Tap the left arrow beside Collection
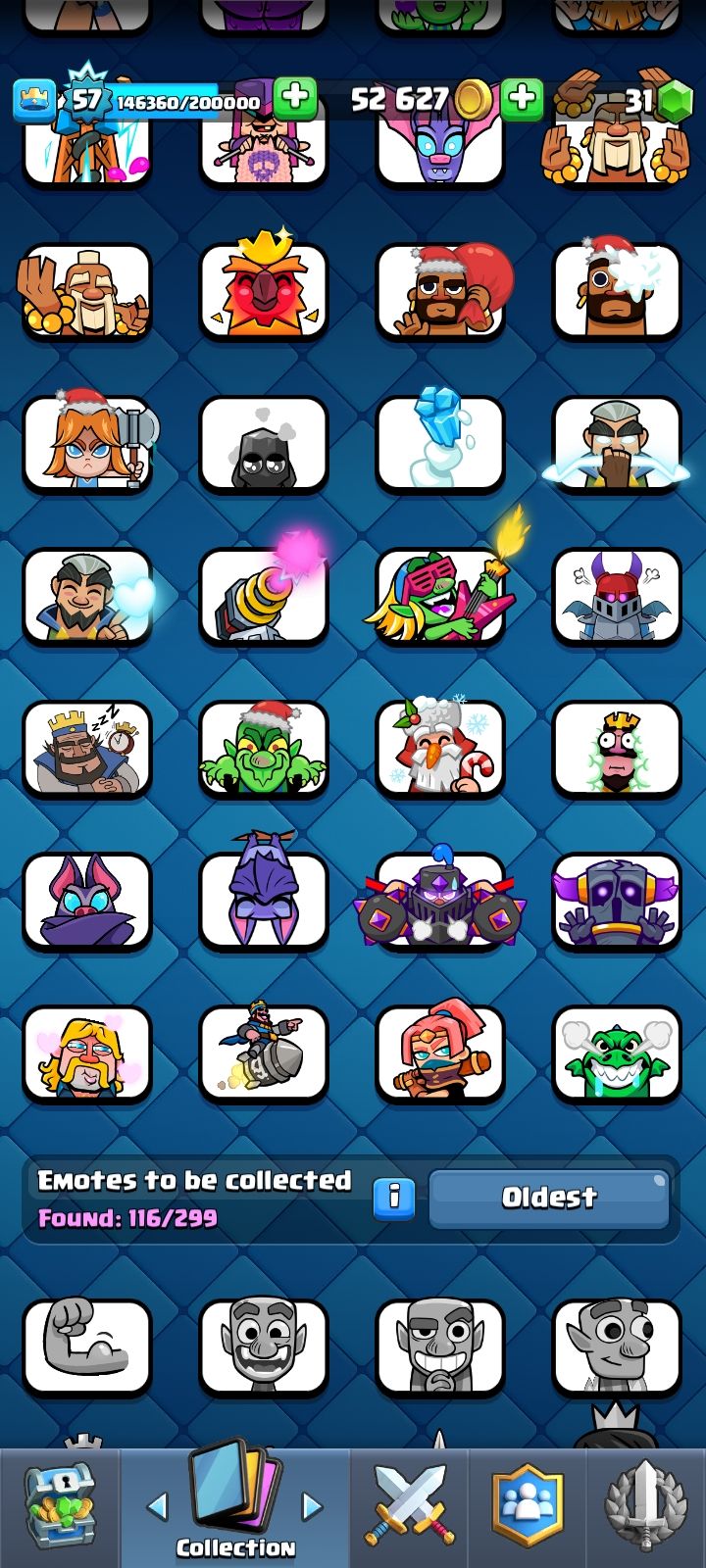This screenshot has height=1568, width=706. [x=157, y=1506]
